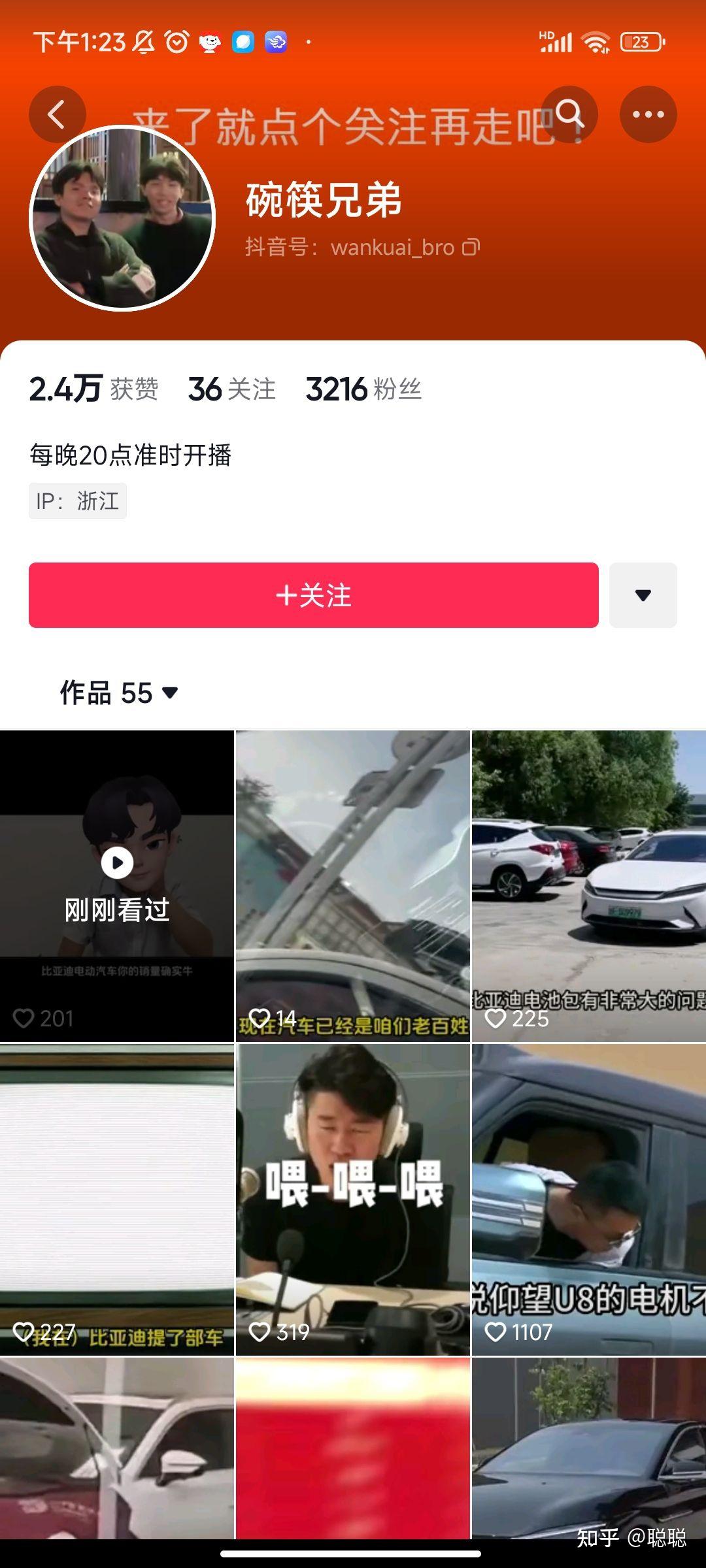Open the video with 14 likes
This screenshot has height=1568, width=706.
tap(352, 885)
